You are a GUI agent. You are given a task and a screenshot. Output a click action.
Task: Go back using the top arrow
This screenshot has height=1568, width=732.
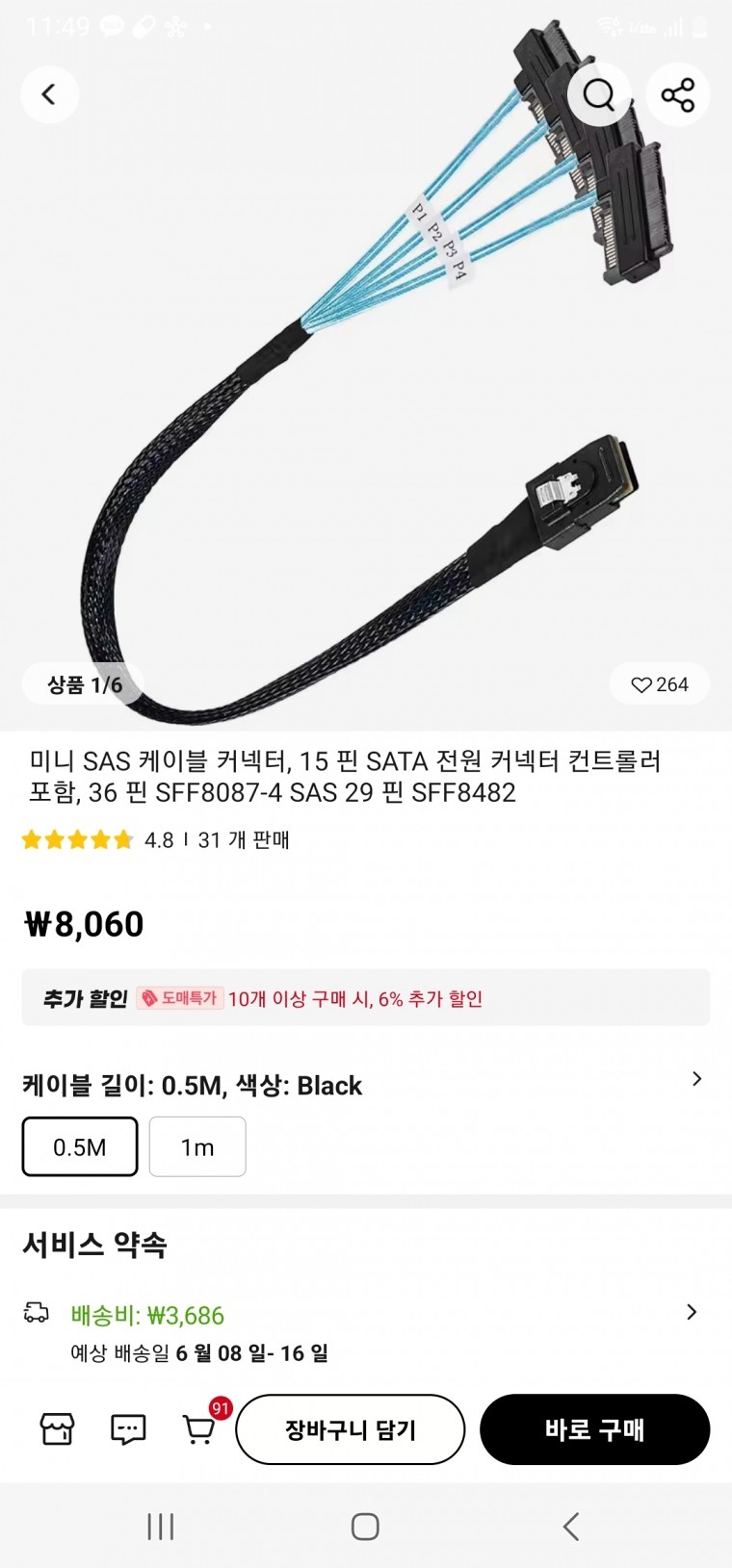49,94
